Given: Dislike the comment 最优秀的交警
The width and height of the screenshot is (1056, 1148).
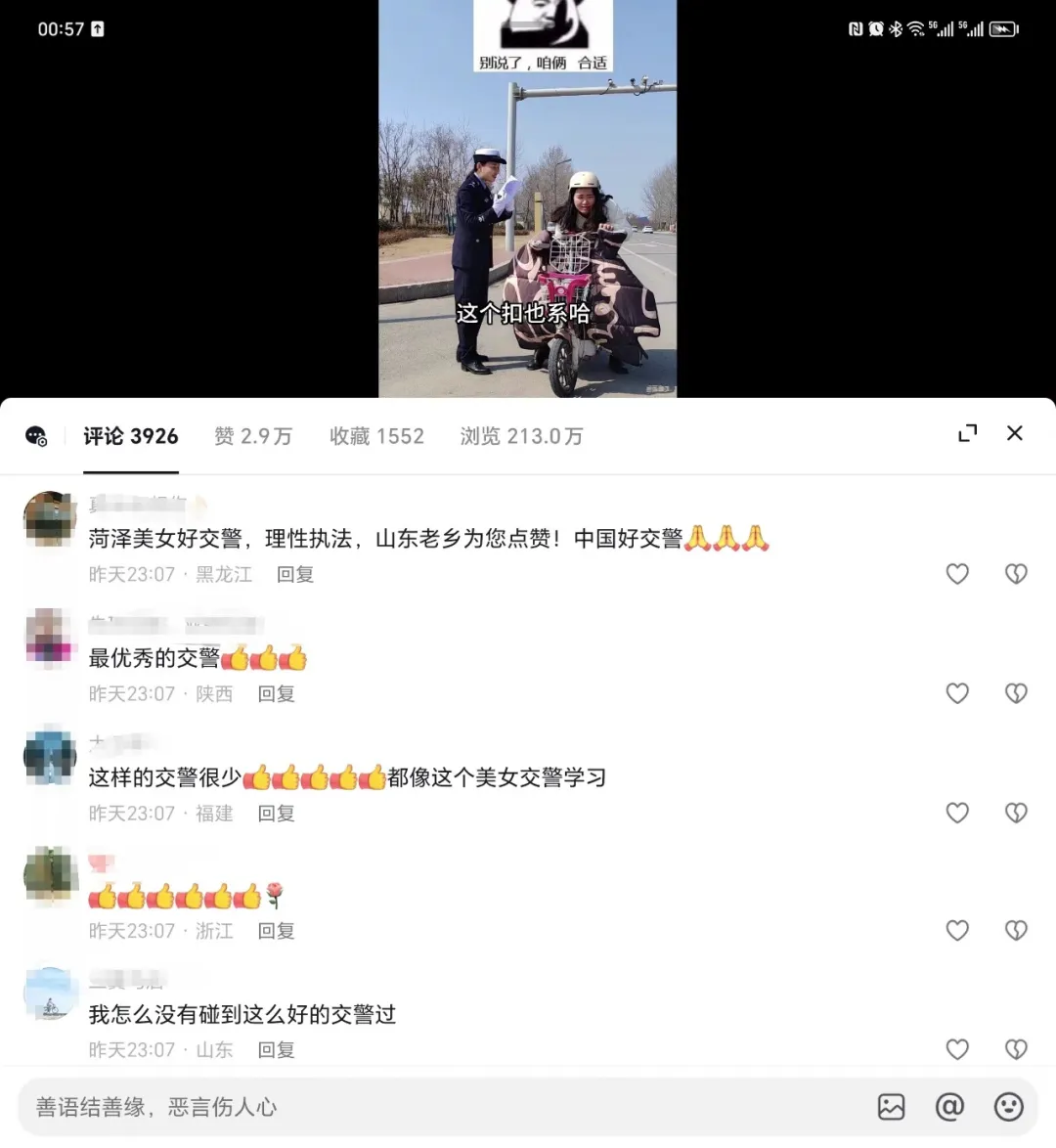Looking at the screenshot, I should [x=1016, y=693].
